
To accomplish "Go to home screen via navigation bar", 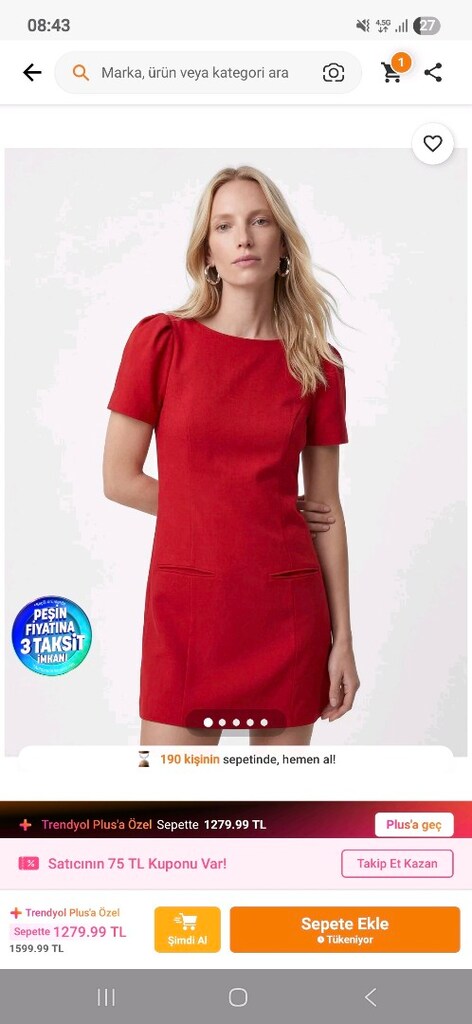I will (x=238, y=997).
